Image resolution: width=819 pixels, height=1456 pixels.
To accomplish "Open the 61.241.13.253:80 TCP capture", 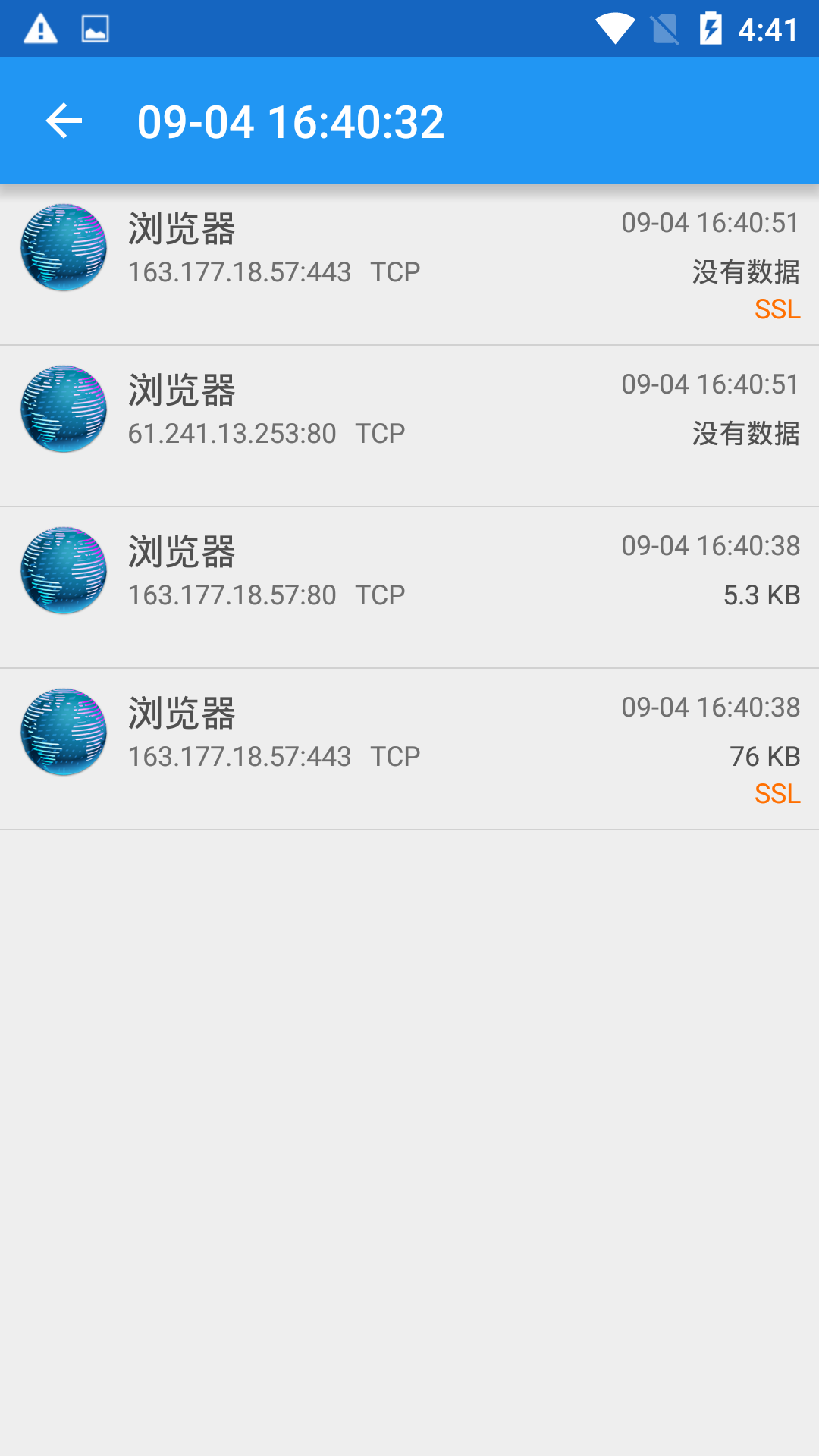I will pyautogui.click(x=409, y=426).
